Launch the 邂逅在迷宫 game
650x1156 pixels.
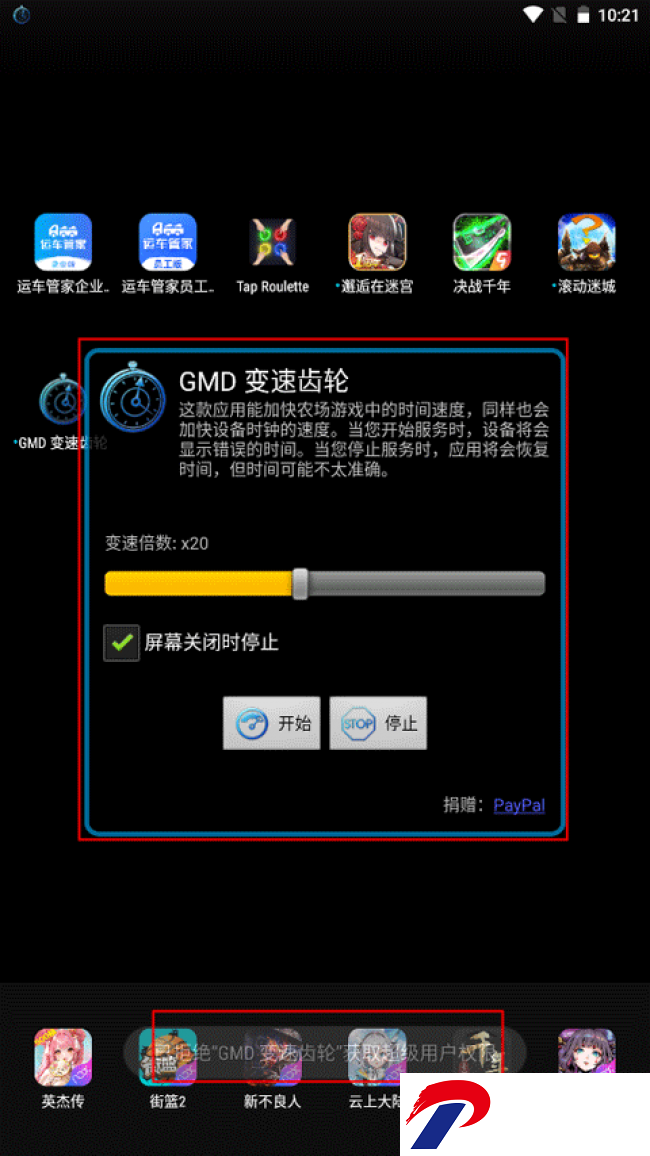tap(377, 243)
